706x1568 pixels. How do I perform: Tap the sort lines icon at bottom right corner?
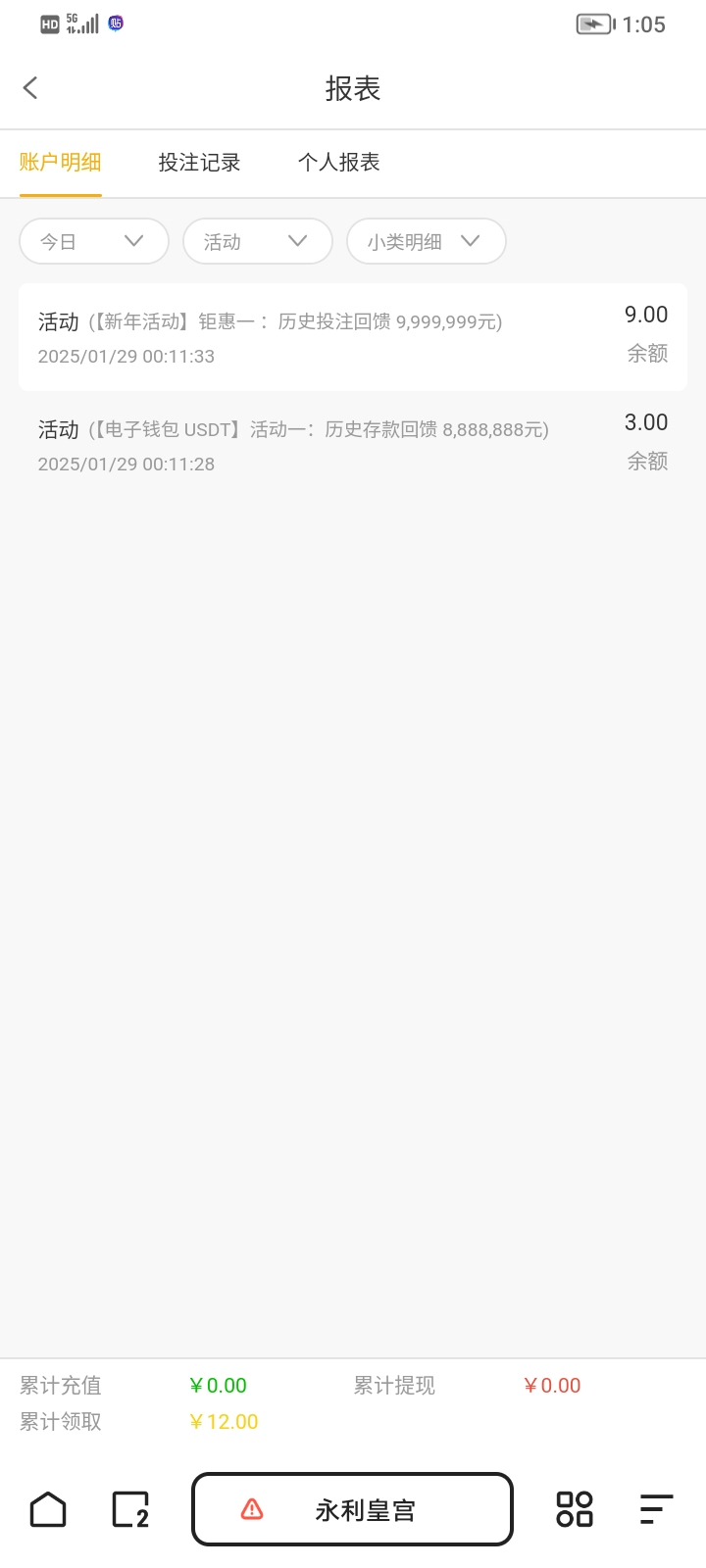click(x=655, y=1509)
